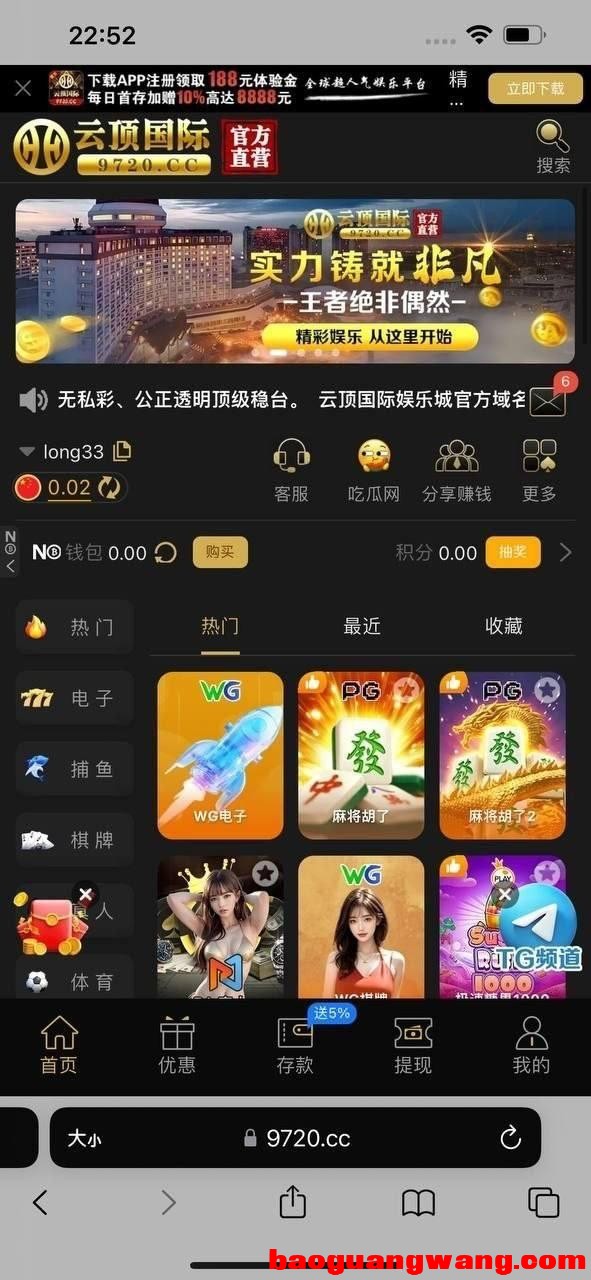Copy the username long33
Viewport: 591px width, 1280px height.
(122, 451)
